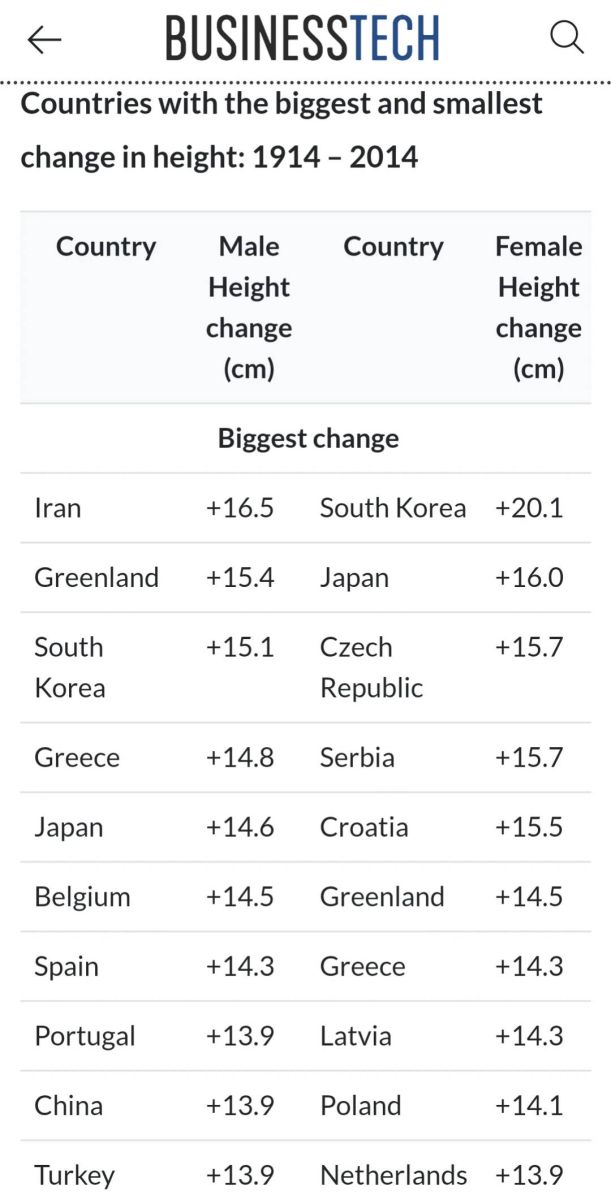Go back using the arrow icon
Image resolution: width=611 pixels, height=1200 pixels.
[44, 39]
